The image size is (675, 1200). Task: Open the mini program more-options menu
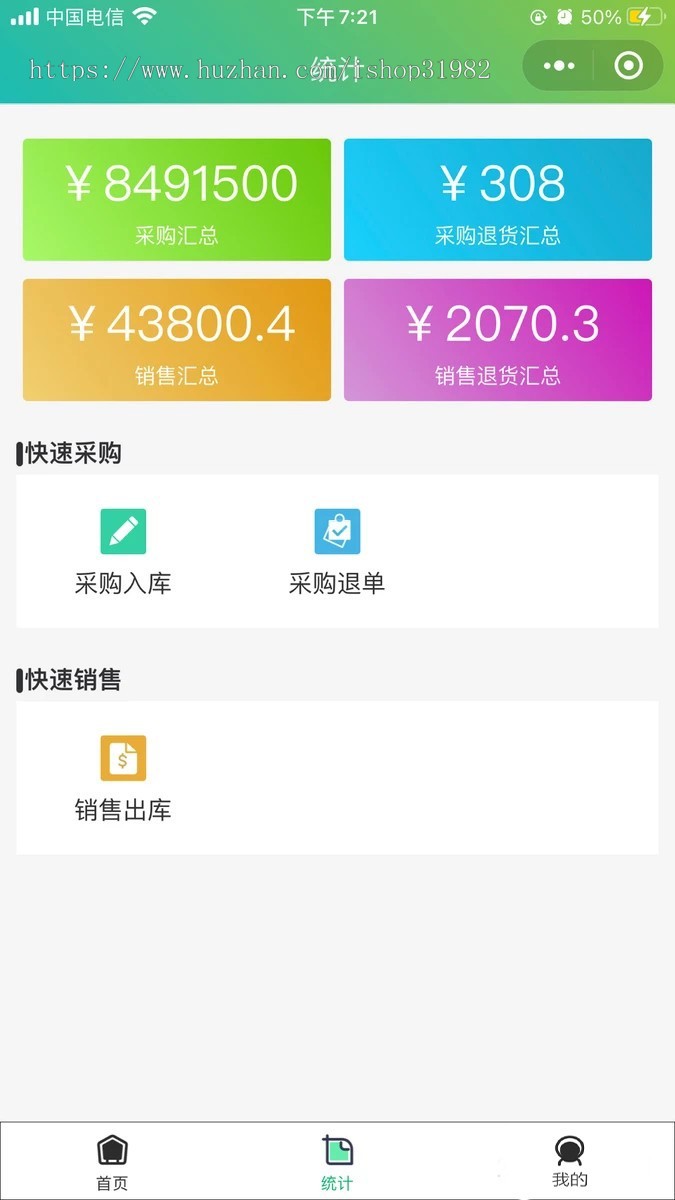coord(559,66)
